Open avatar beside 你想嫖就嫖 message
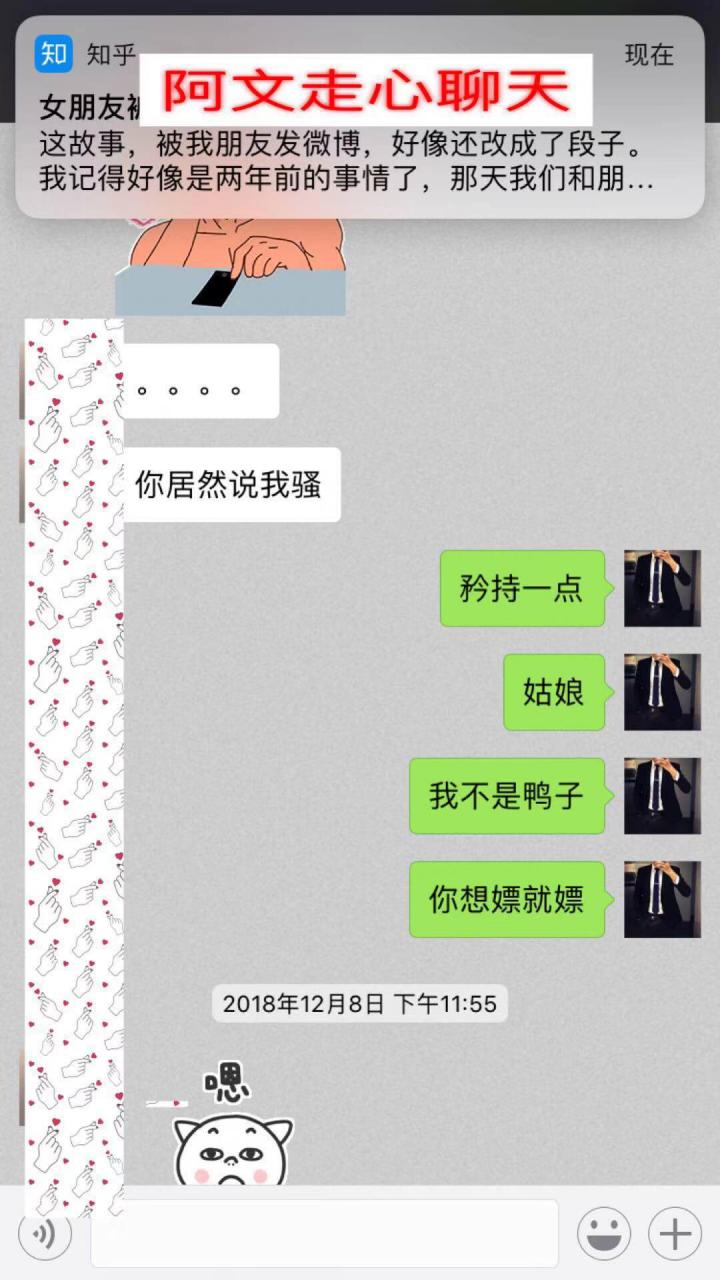 coord(662,900)
